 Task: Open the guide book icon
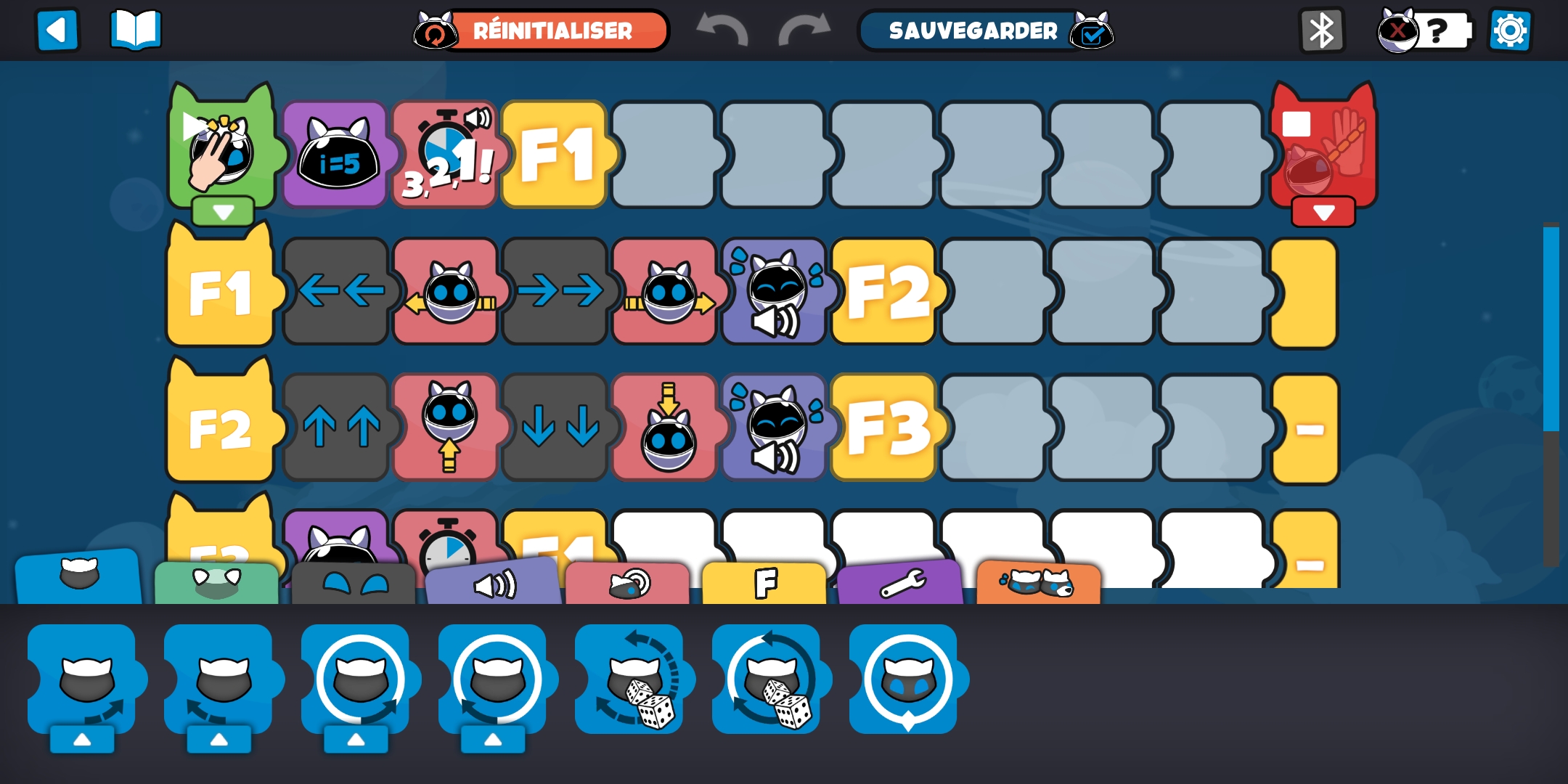136,30
